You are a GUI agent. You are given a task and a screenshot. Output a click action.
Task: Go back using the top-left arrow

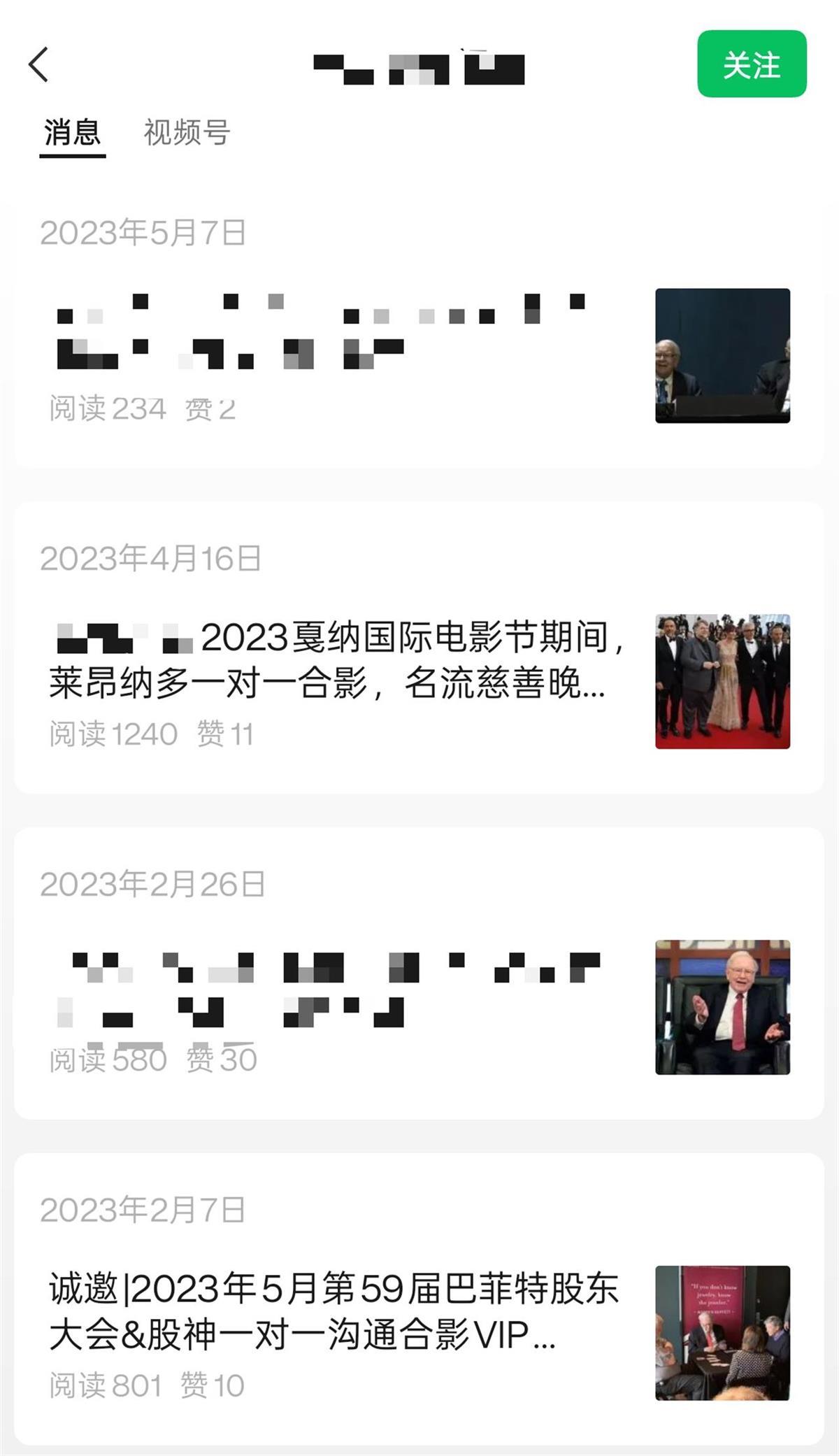39,65
